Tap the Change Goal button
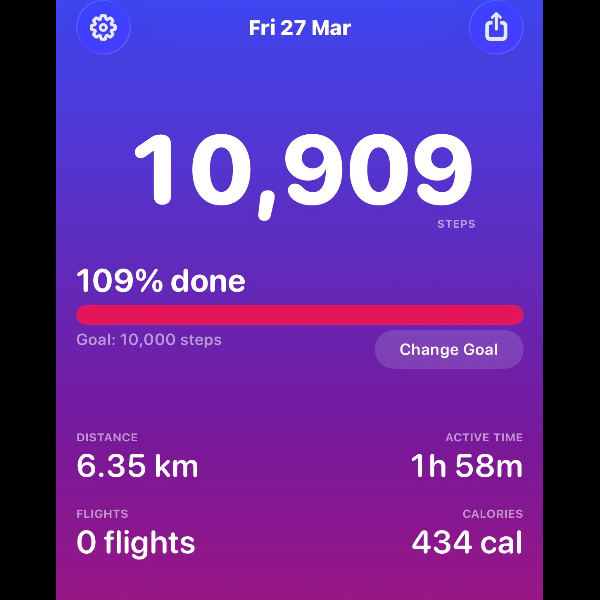The image size is (600, 600). (449, 350)
